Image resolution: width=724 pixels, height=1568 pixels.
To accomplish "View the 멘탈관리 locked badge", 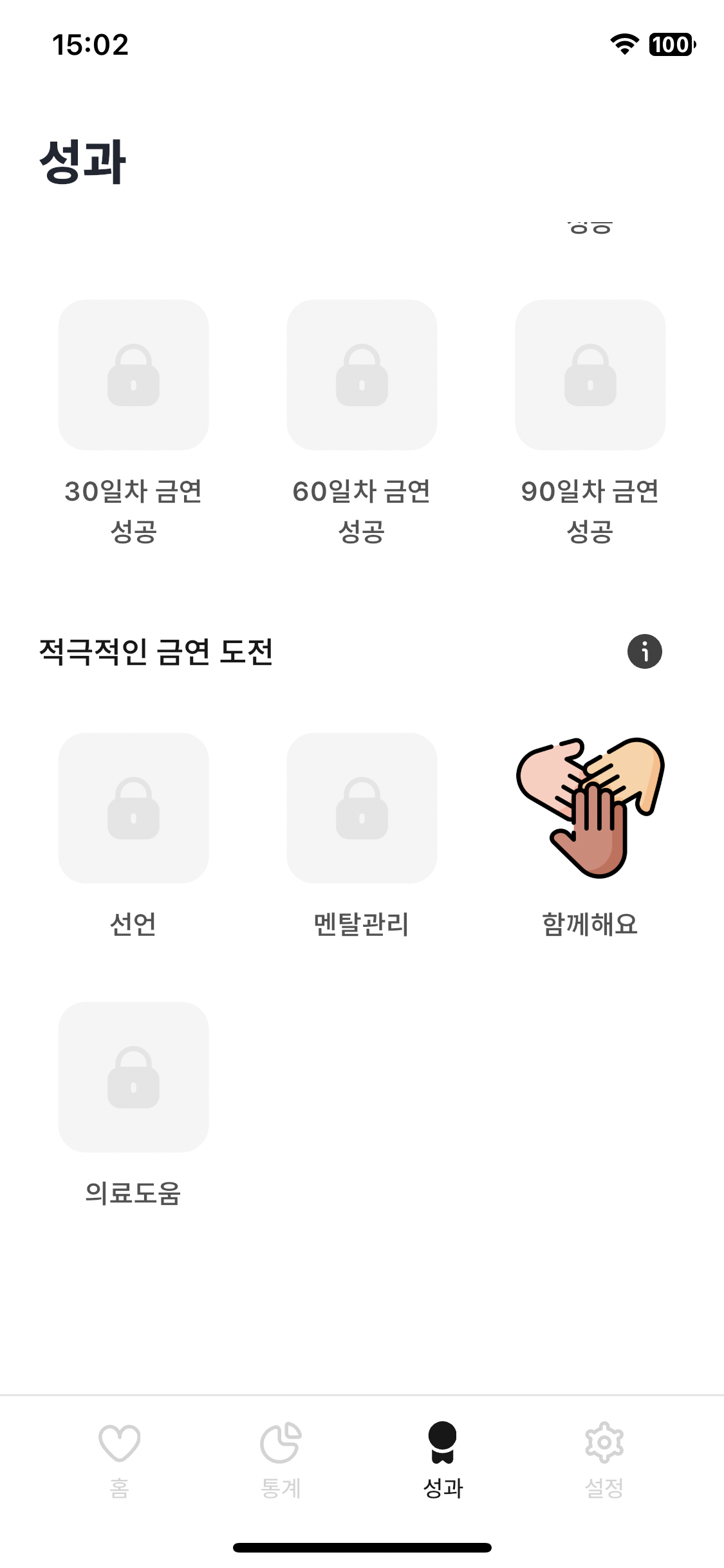I will coord(362,808).
